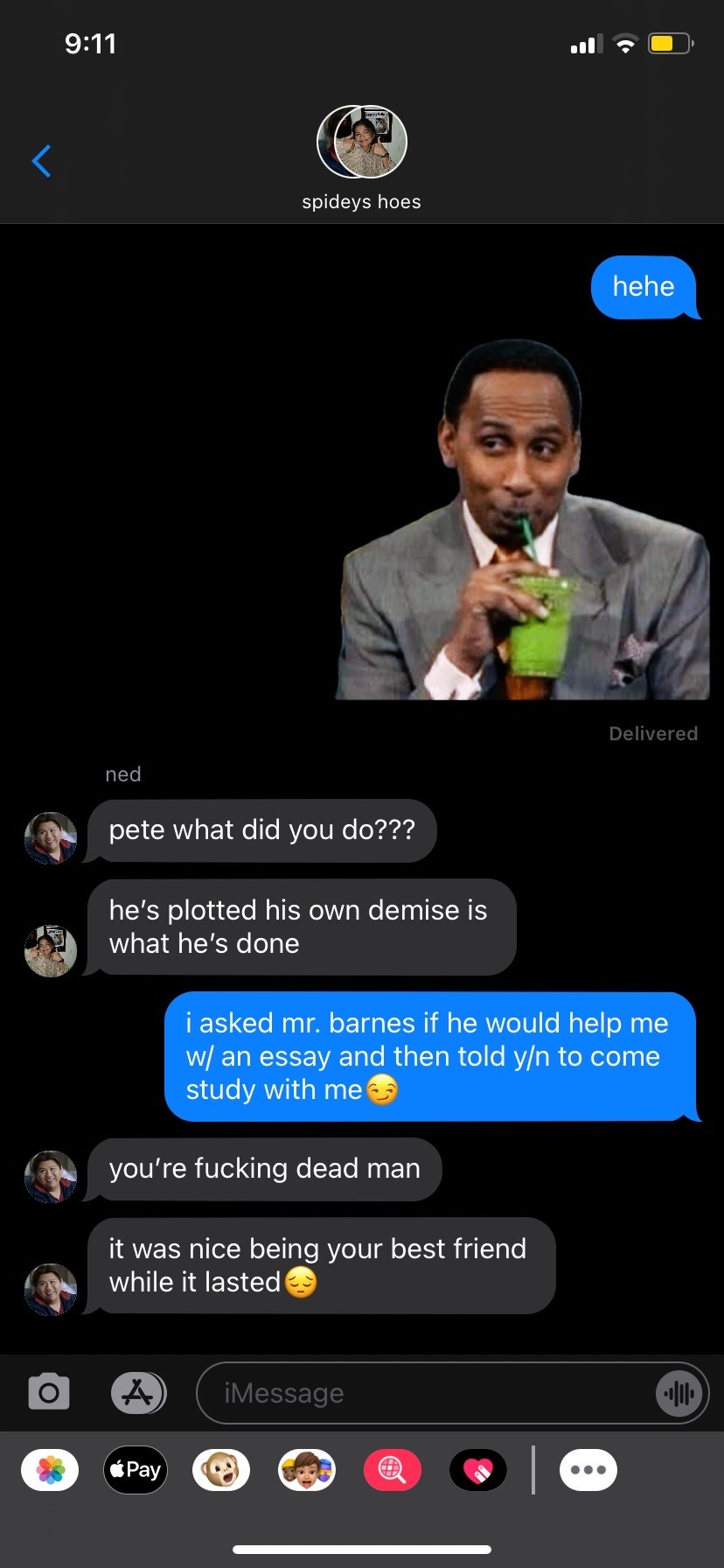Open Digital Touch heart app

click(x=478, y=1470)
